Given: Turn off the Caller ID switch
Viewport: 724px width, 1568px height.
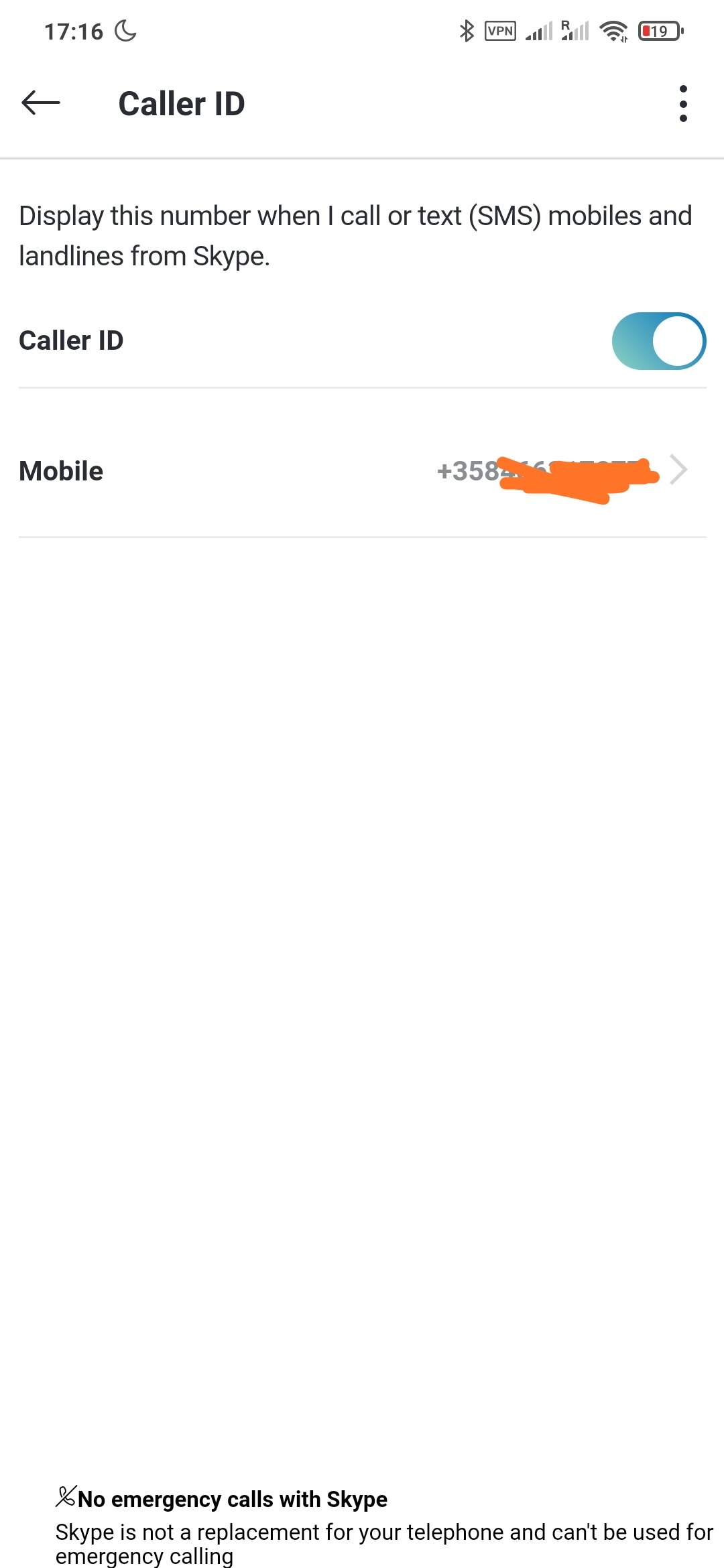Looking at the screenshot, I should click(x=658, y=340).
